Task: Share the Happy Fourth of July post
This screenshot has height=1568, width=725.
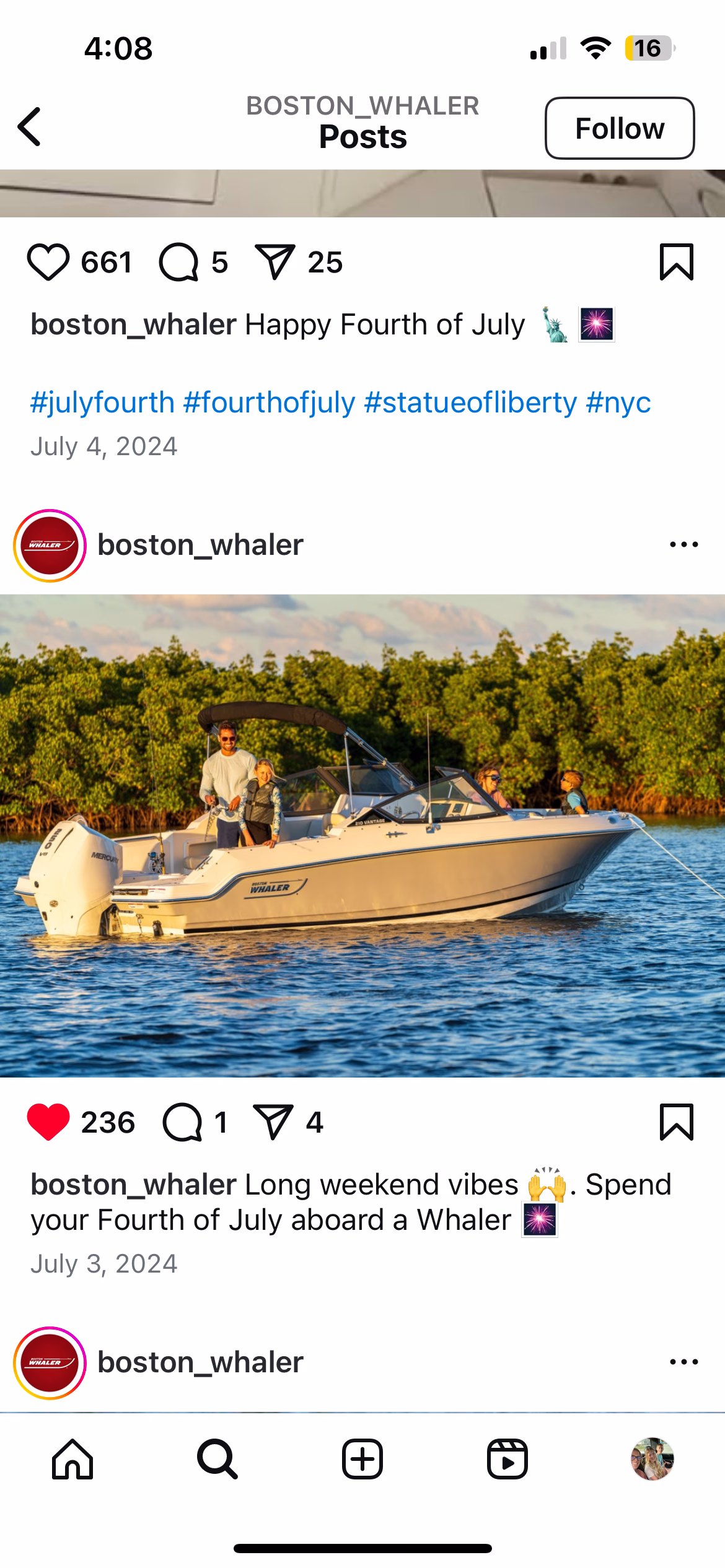Action: (x=274, y=263)
